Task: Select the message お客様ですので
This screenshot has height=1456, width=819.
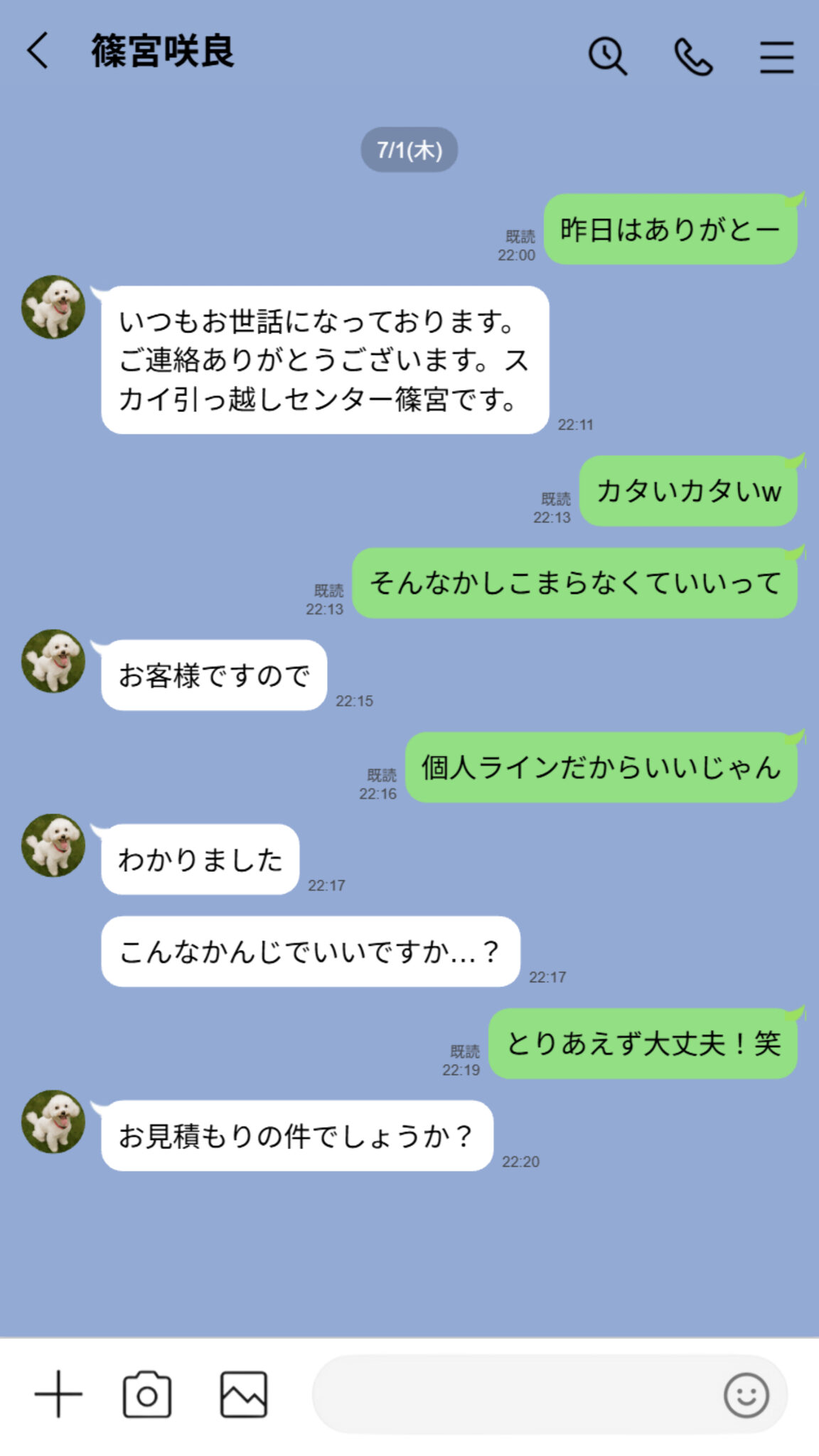Action: click(x=213, y=676)
